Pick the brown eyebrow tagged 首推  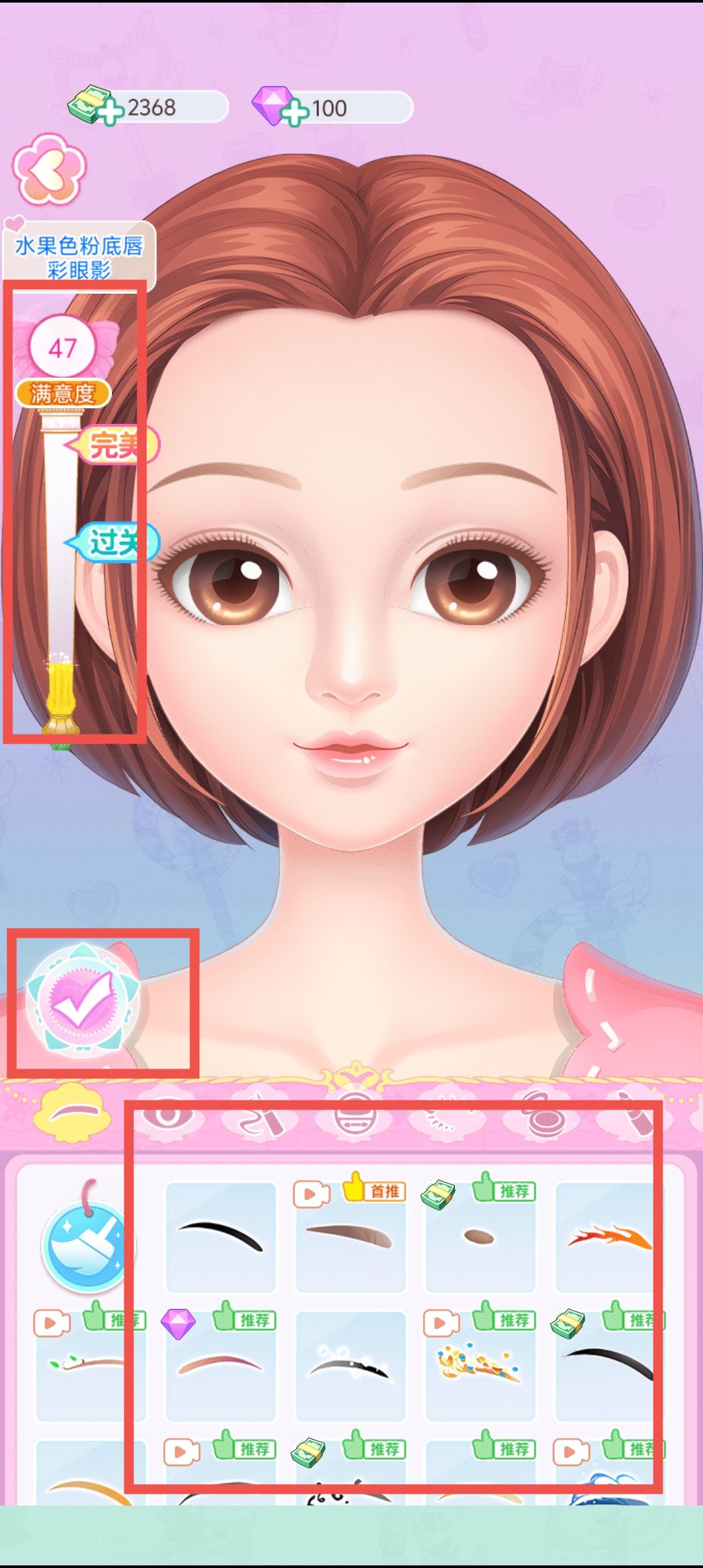(x=350, y=1237)
